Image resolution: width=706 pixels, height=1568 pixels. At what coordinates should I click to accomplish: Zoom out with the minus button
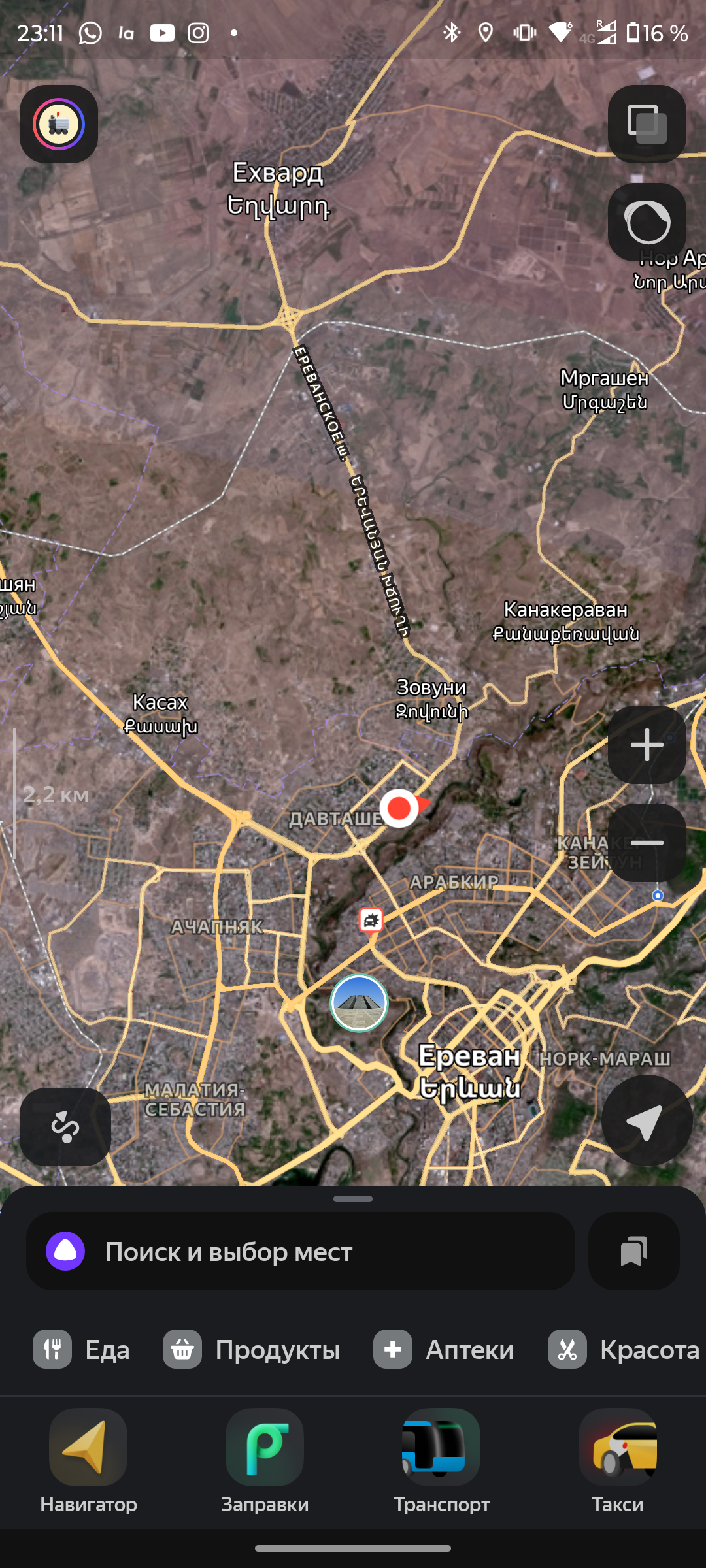click(647, 843)
